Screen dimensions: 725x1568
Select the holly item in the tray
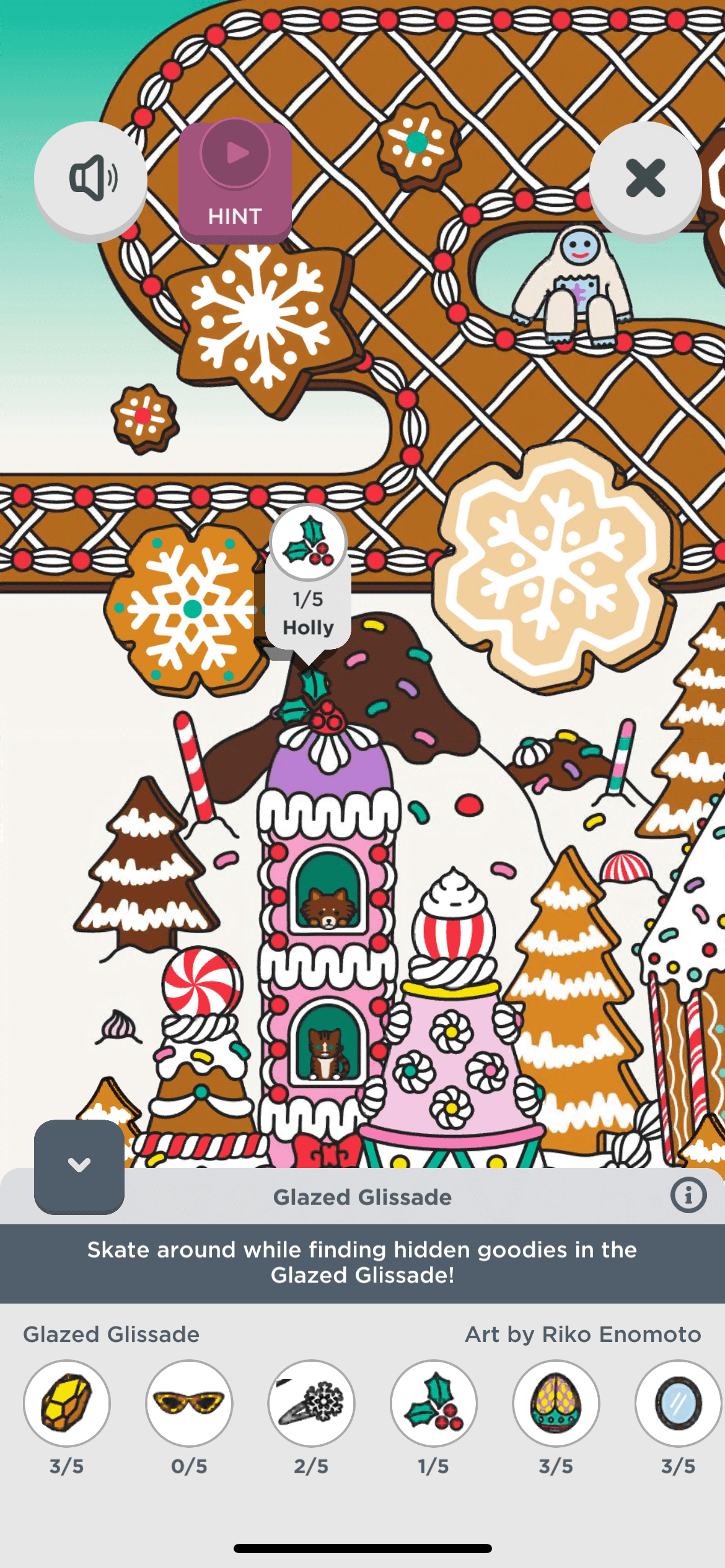(x=434, y=1403)
